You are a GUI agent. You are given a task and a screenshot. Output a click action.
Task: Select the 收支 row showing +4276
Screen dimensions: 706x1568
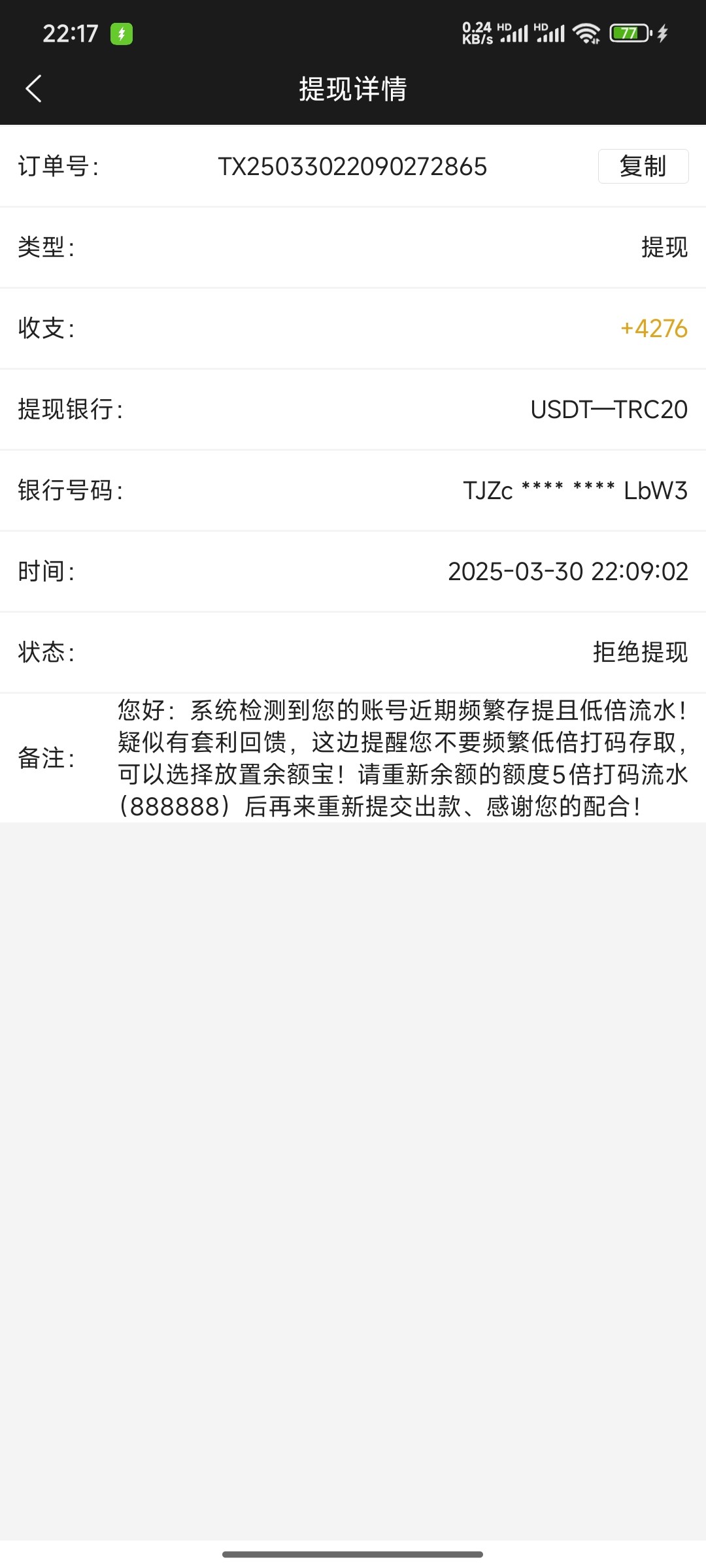[353, 329]
